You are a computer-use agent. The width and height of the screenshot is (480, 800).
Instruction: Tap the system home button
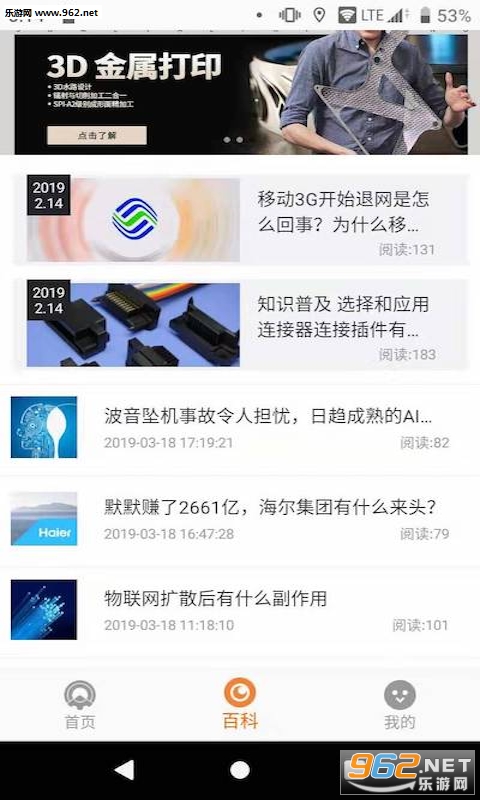point(240,770)
